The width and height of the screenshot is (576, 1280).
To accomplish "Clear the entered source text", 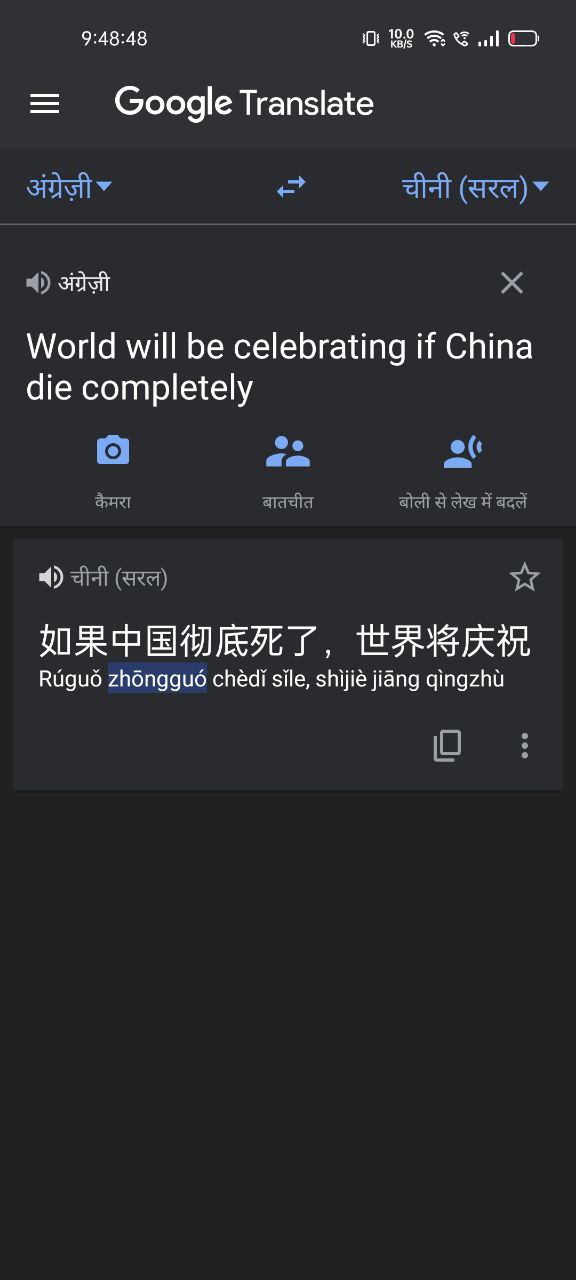I will (512, 283).
